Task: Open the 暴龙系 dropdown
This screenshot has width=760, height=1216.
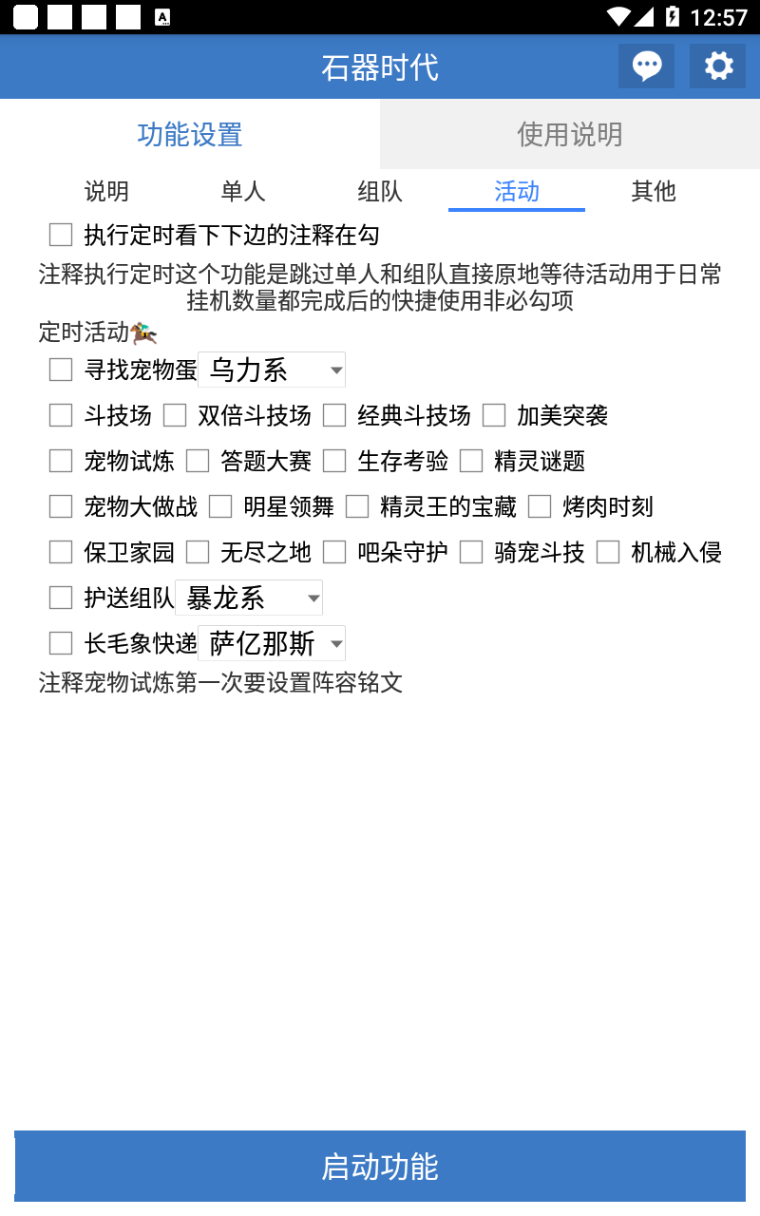Action: click(249, 598)
